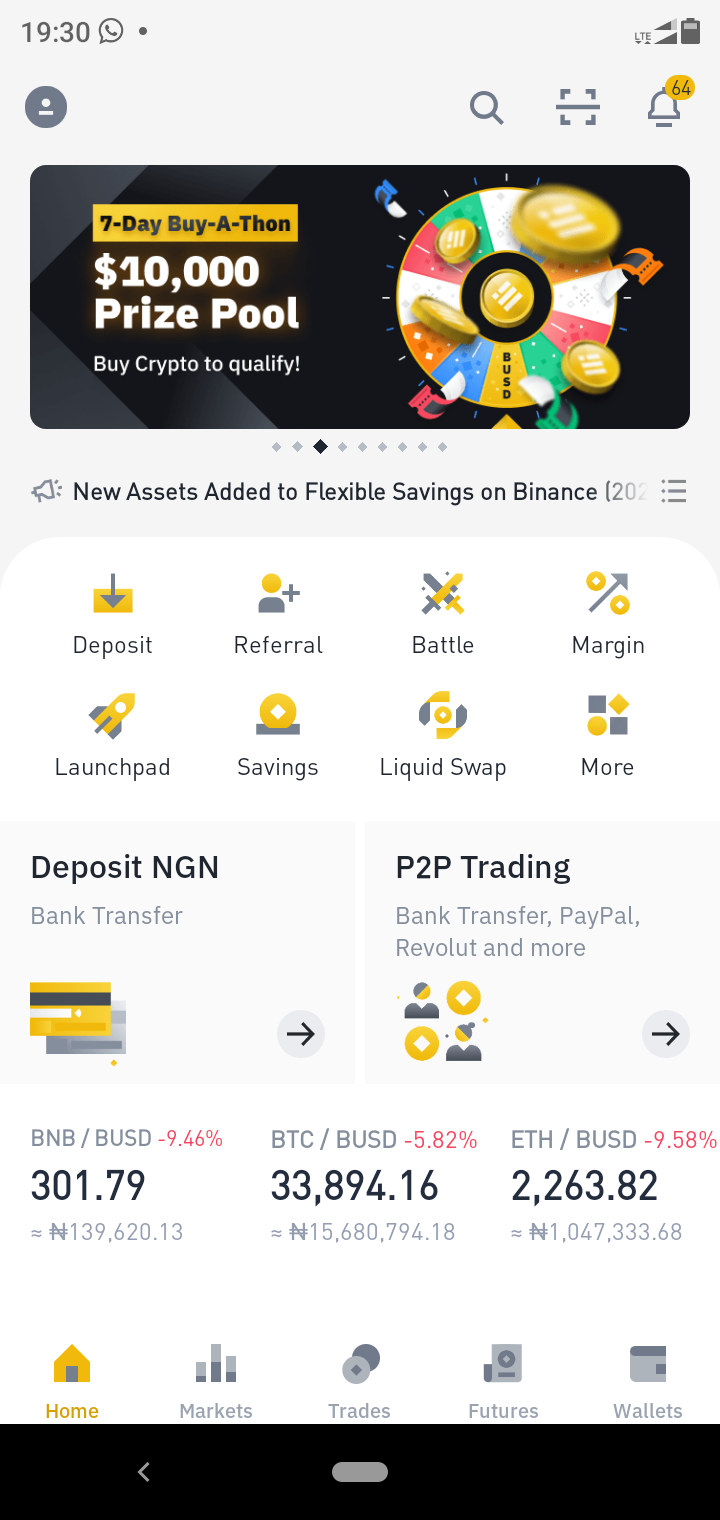Screen dimensions: 720x1520
Task: Open the QR scan icon
Action: pos(578,107)
